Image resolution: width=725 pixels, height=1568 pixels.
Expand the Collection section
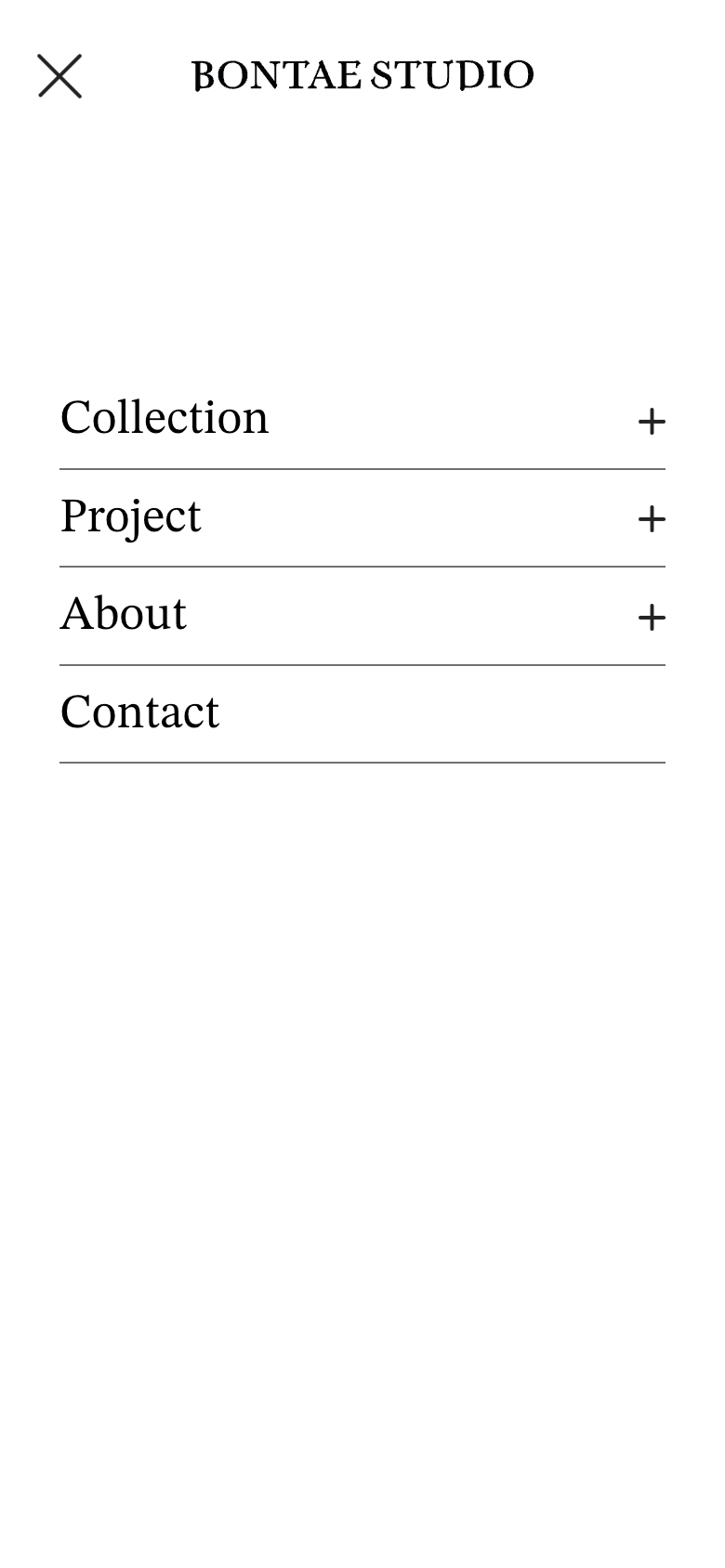pos(651,422)
